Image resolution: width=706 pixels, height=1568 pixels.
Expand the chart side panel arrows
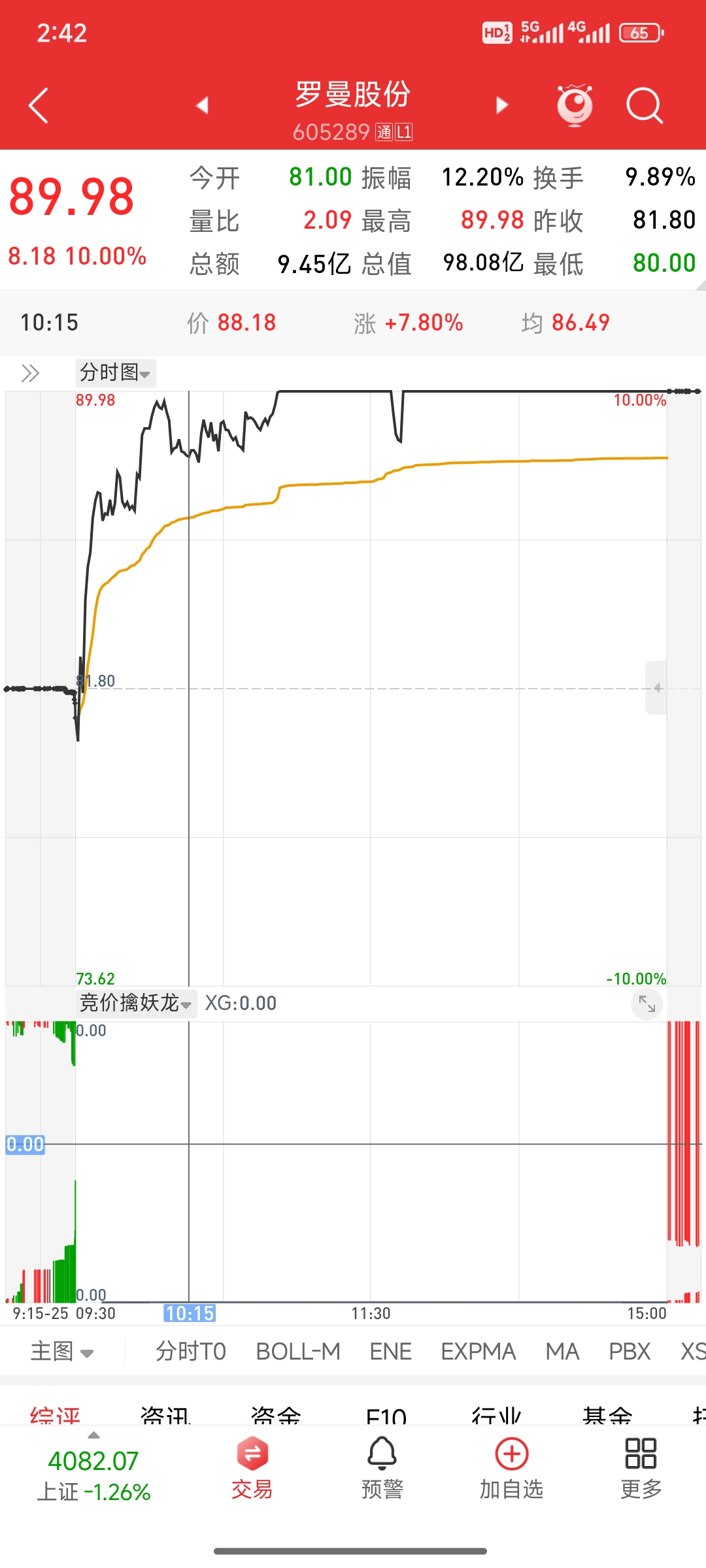(x=30, y=373)
